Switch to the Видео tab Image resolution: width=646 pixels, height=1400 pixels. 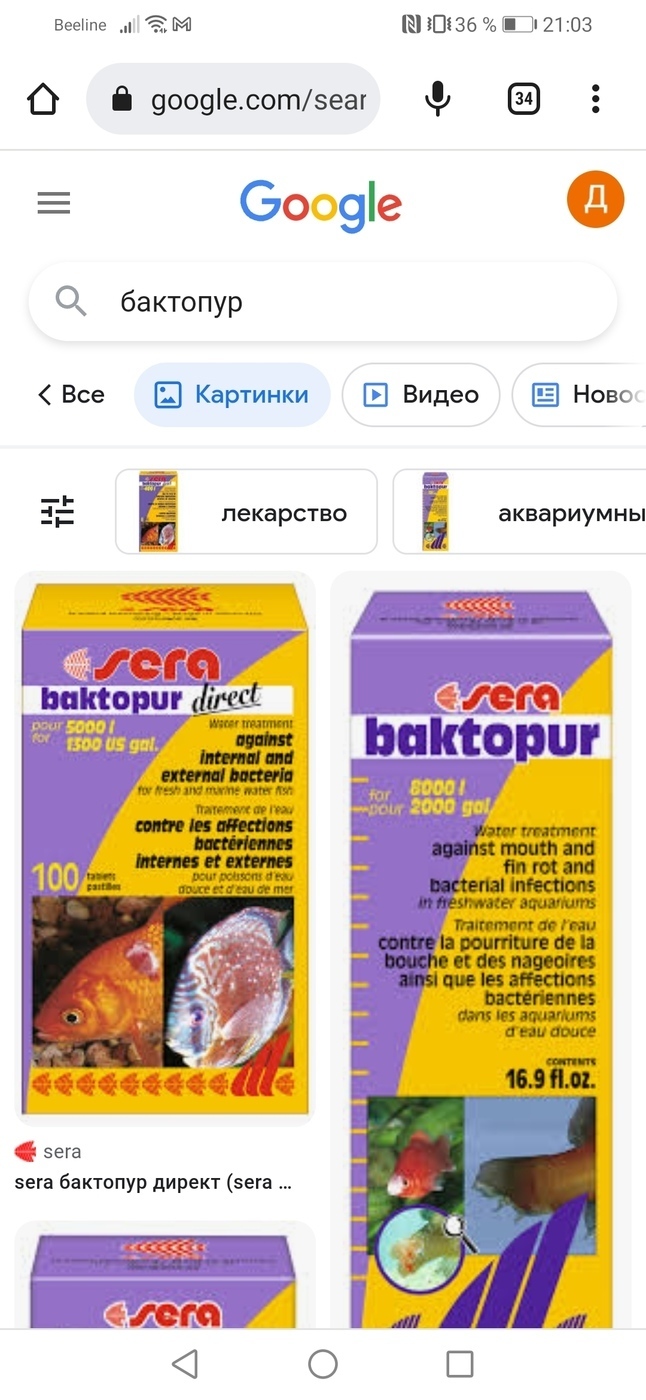[x=420, y=395]
